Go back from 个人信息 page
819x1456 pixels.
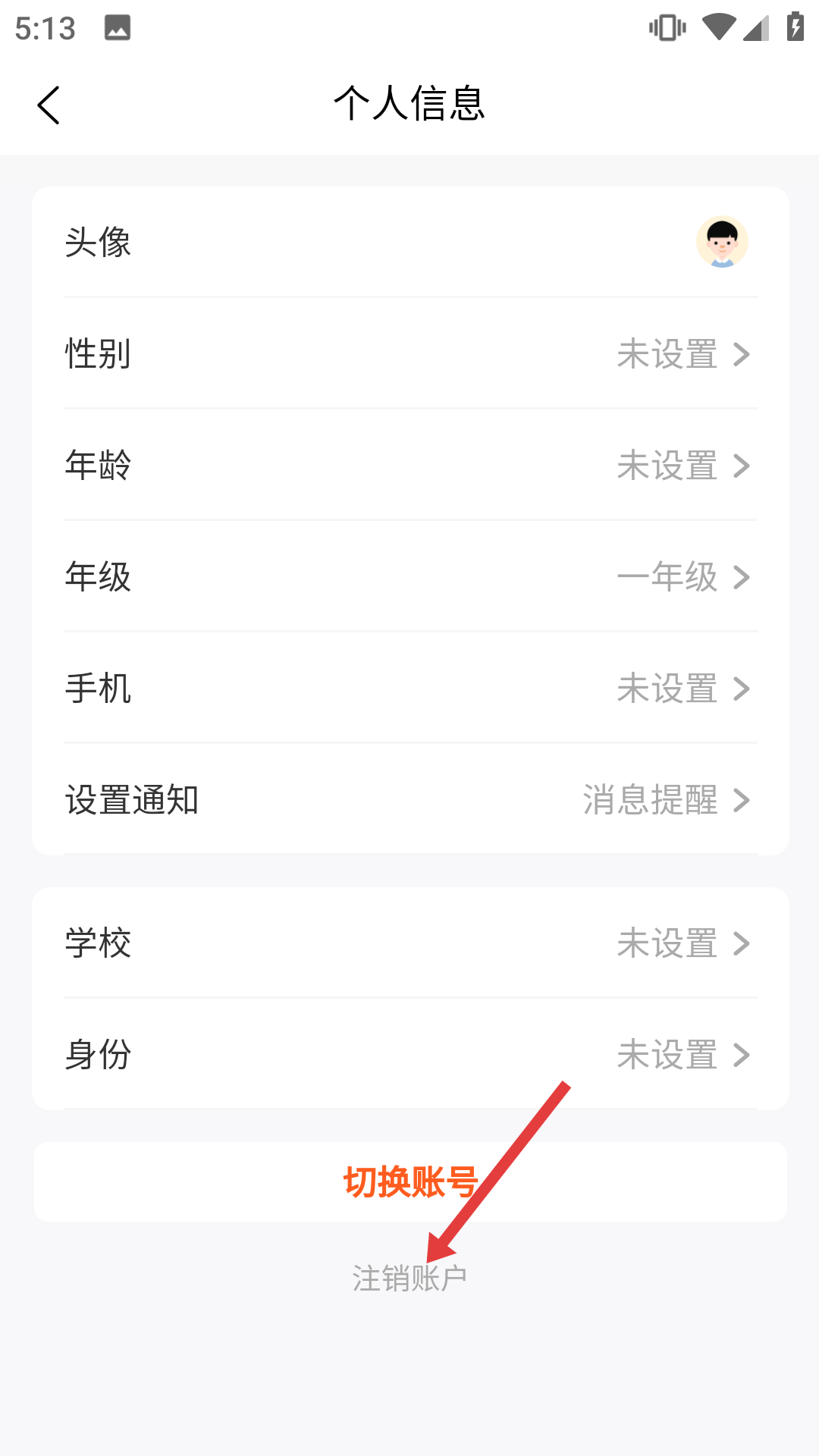[x=49, y=105]
